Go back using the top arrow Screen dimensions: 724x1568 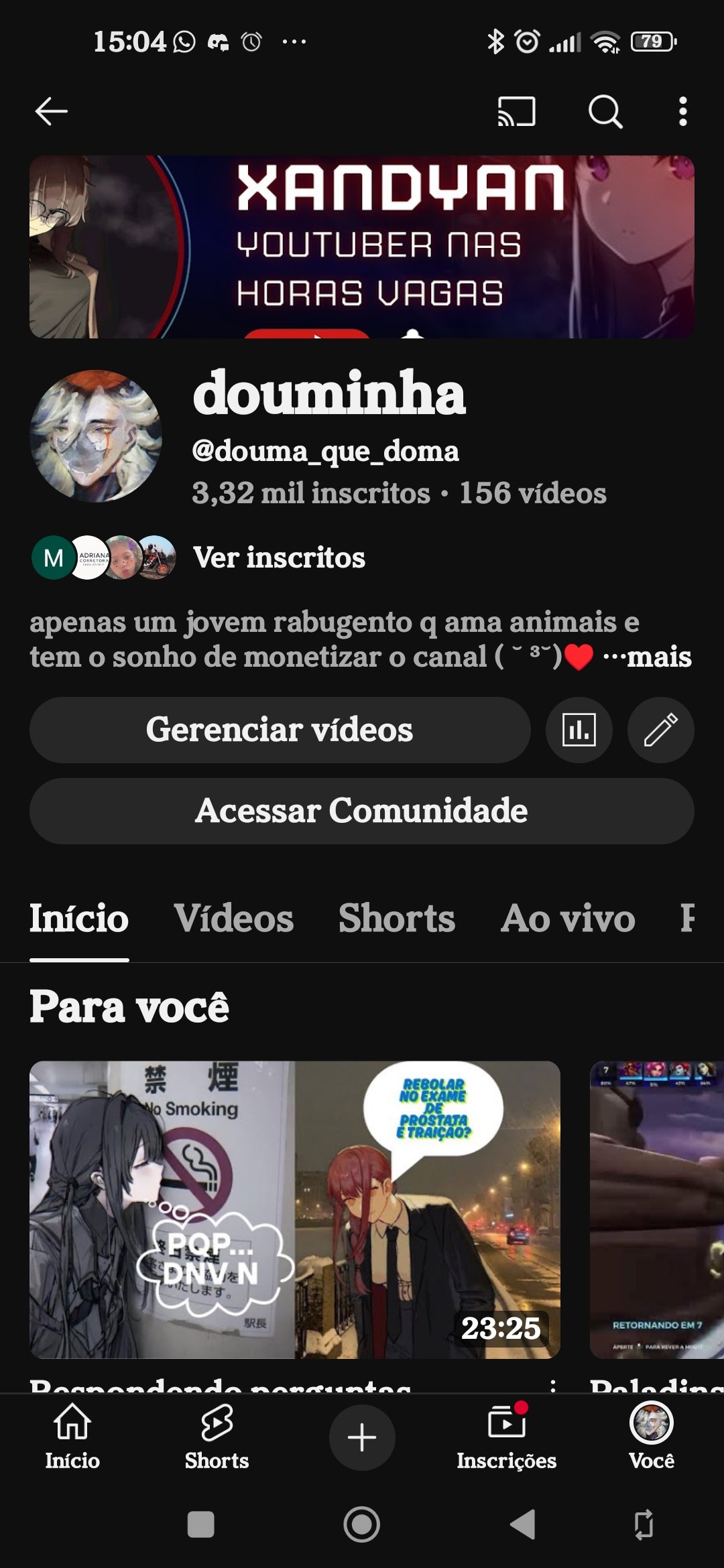tap(52, 111)
